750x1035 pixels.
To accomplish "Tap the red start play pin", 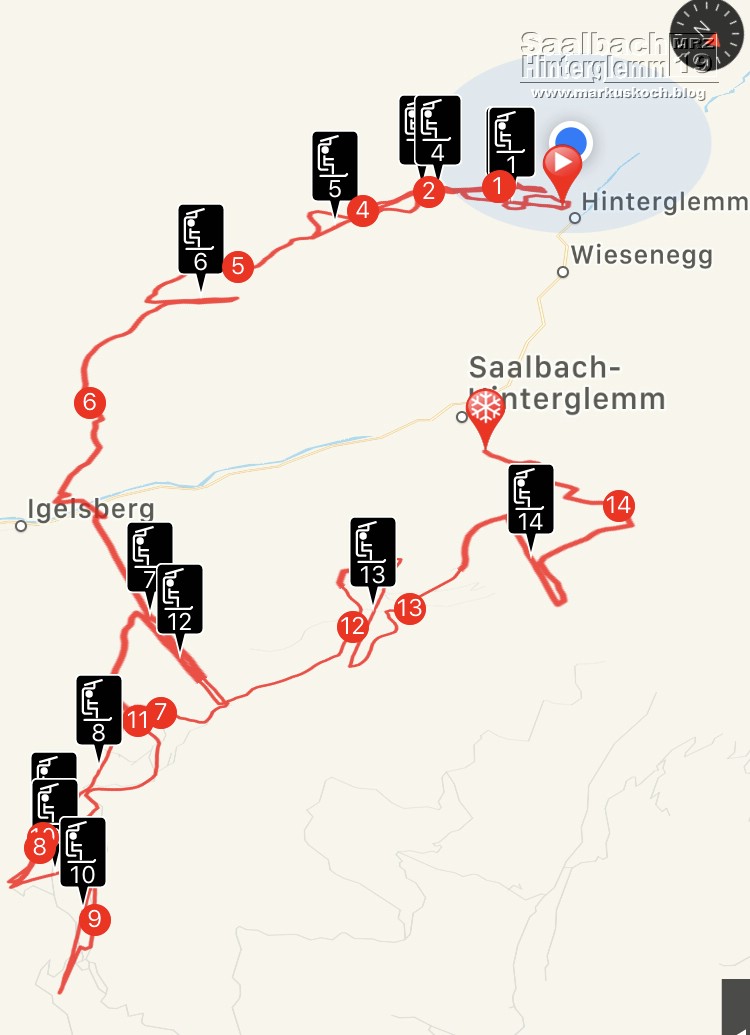I will click(562, 164).
